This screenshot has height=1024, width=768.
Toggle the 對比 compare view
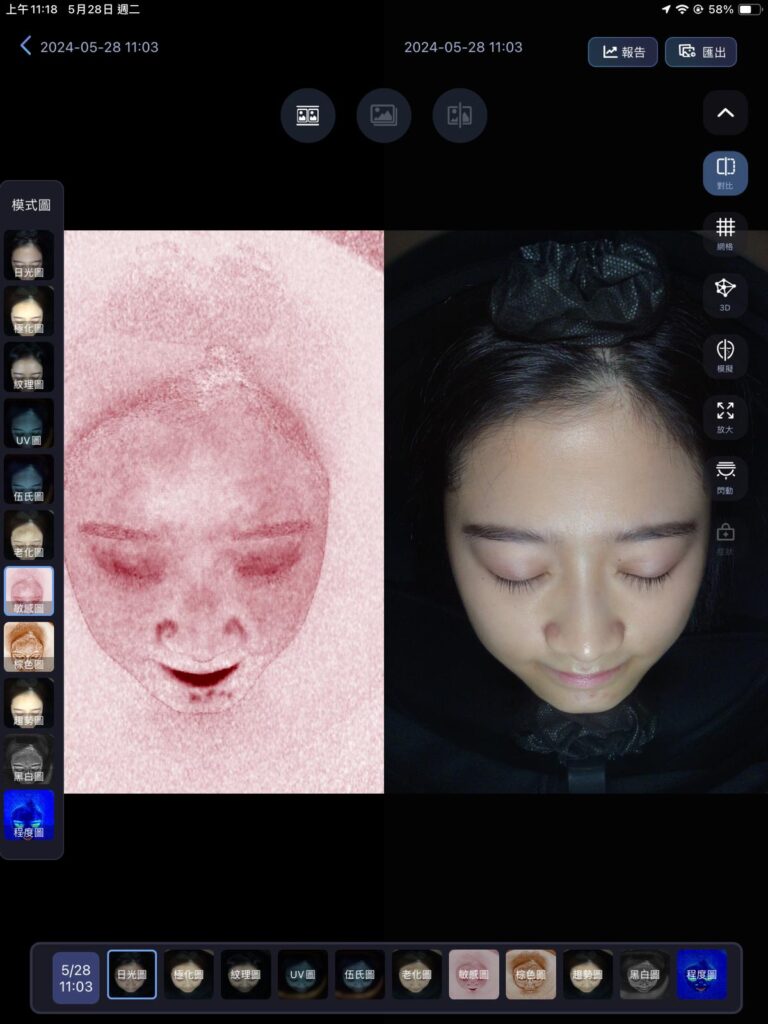point(725,172)
